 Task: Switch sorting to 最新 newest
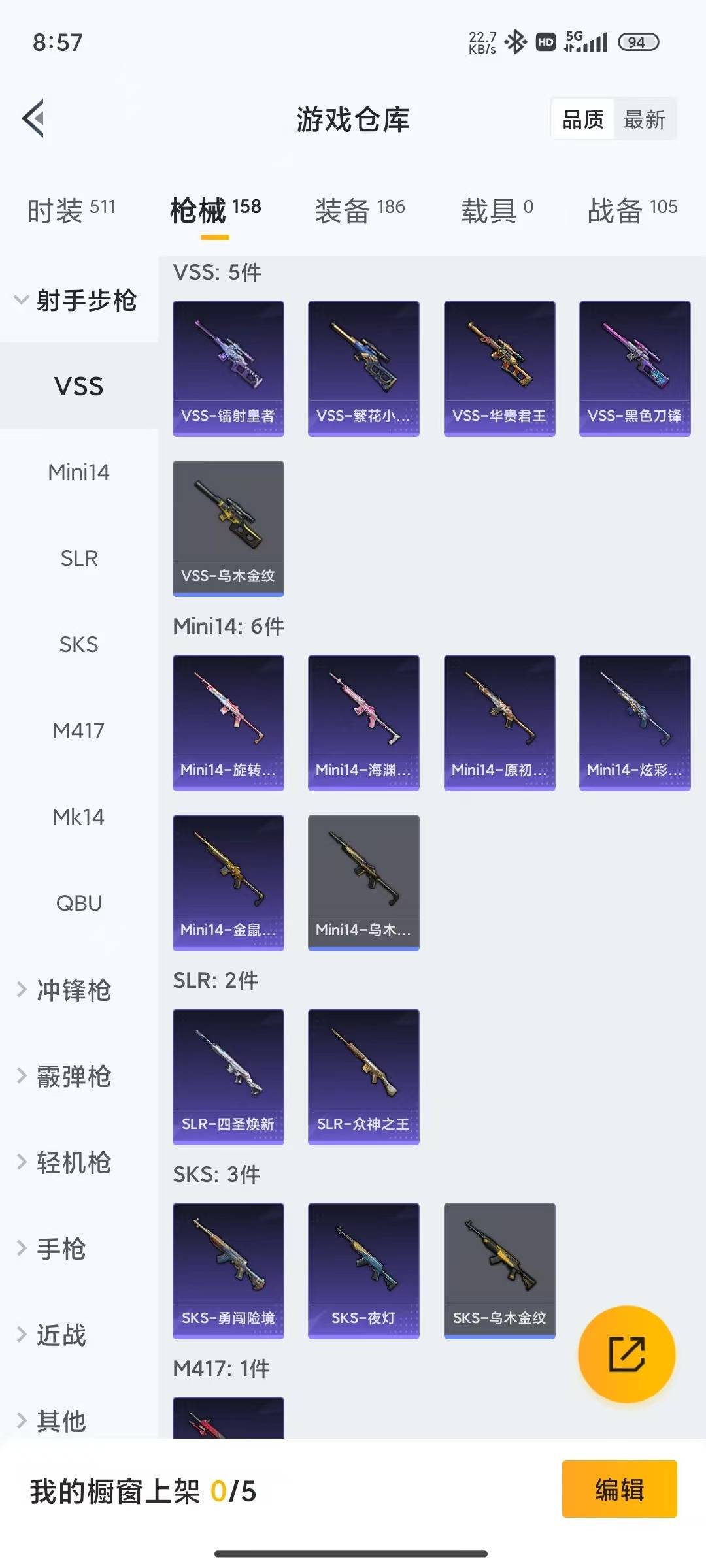(645, 119)
